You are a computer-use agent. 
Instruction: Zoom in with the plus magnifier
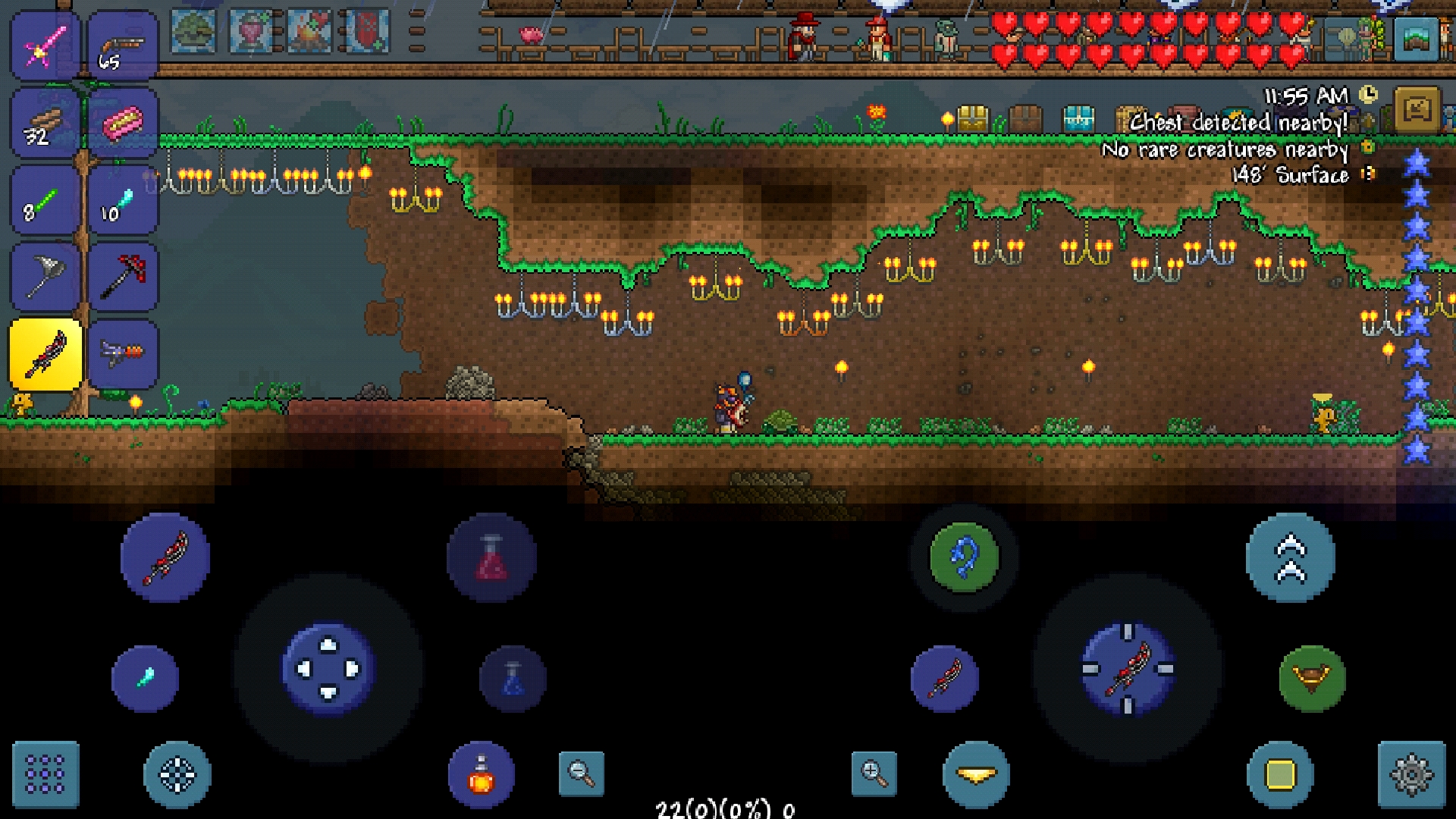click(x=874, y=773)
